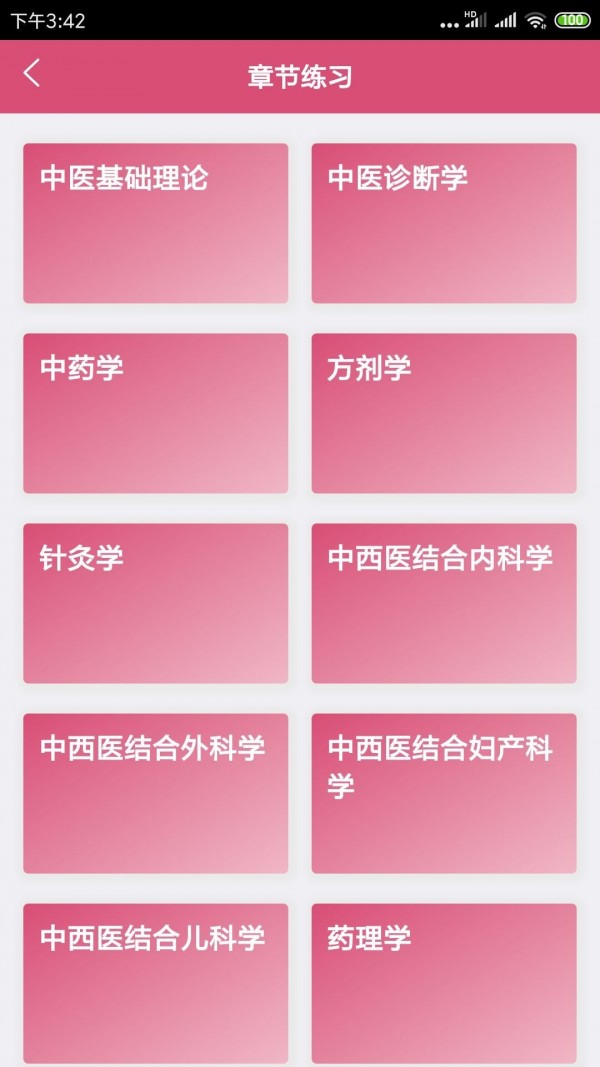The image size is (600, 1067).
Task: Go back from 章节练习 page
Action: [32, 74]
